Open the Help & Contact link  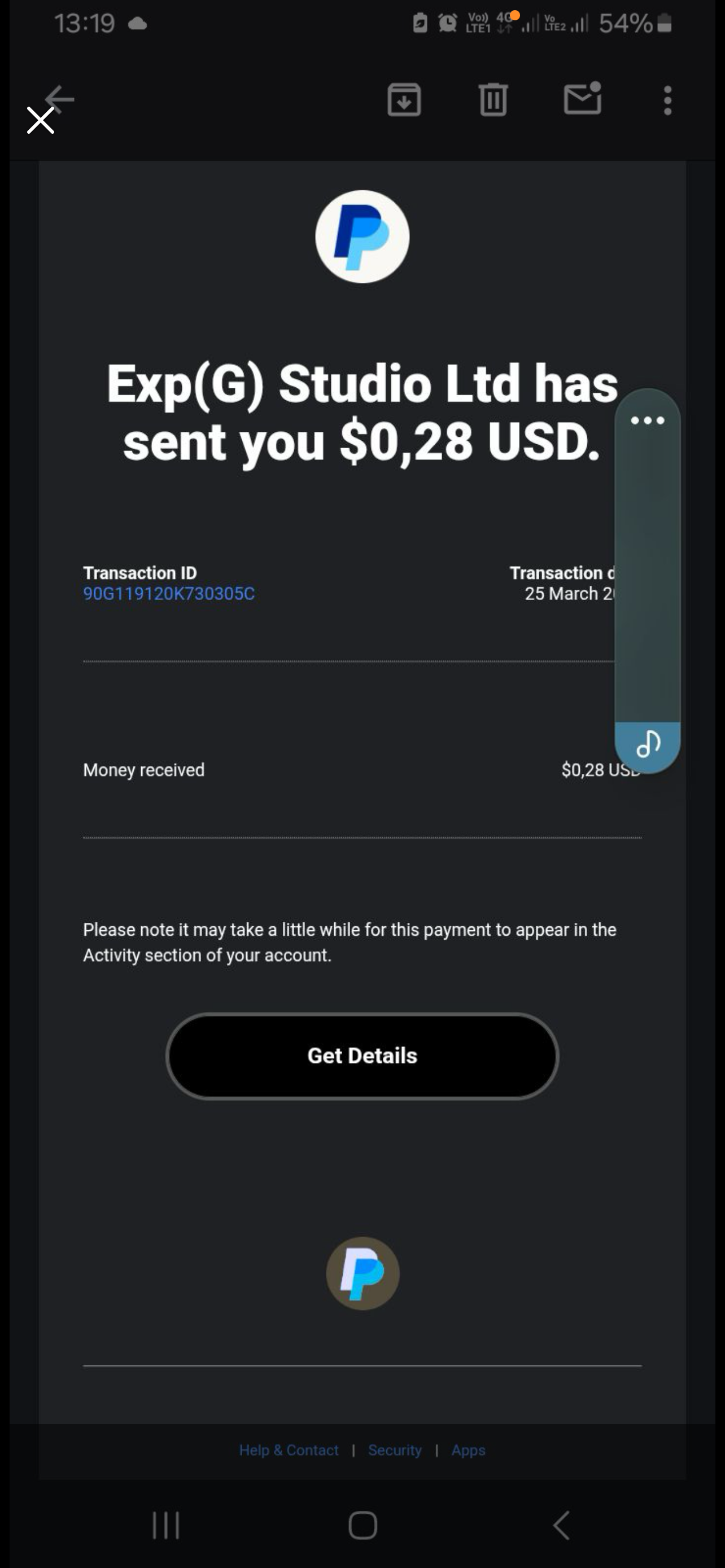coord(289,1450)
